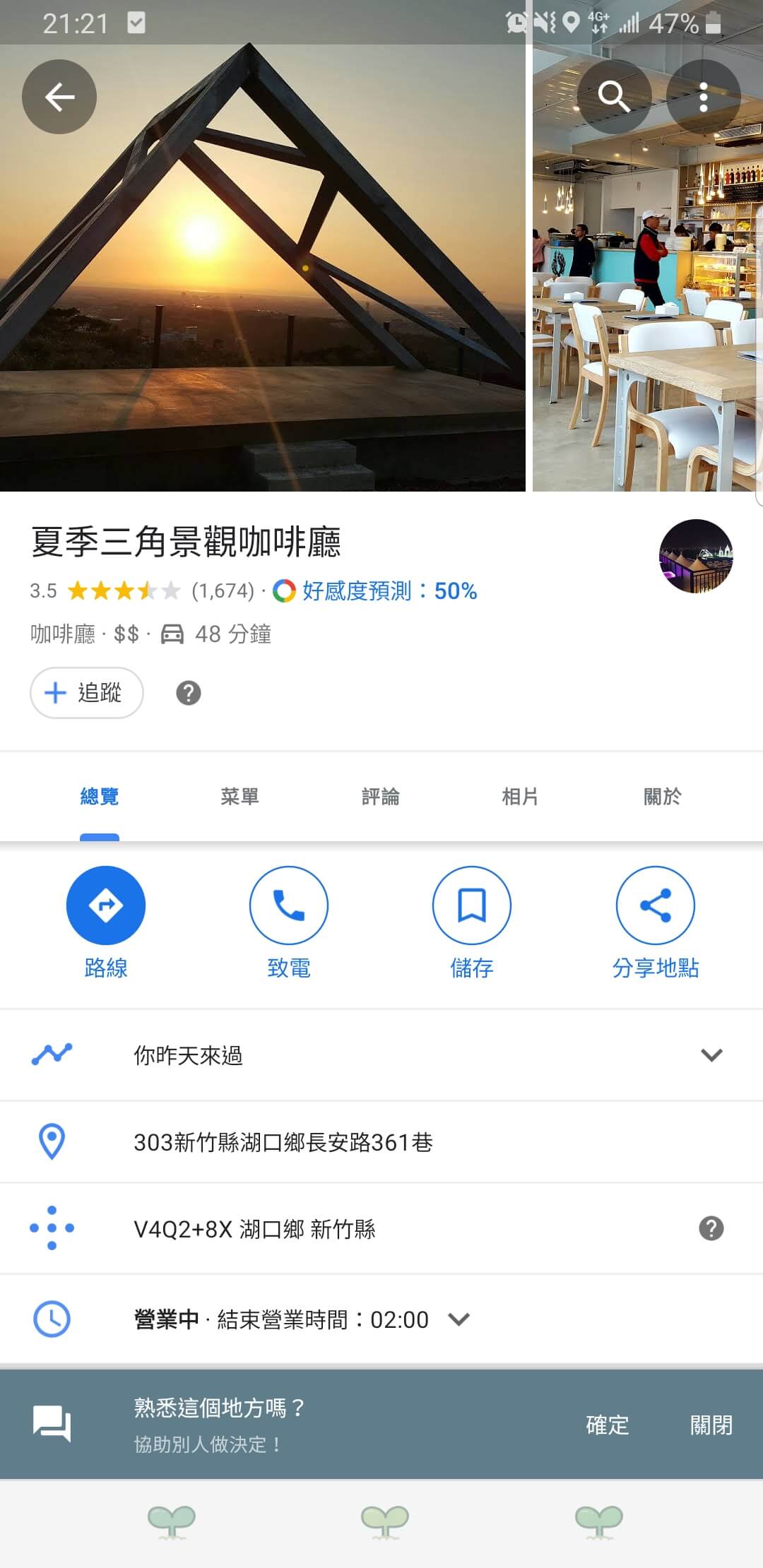Switch to the 評論 tab
The image size is (763, 1568).
380,797
